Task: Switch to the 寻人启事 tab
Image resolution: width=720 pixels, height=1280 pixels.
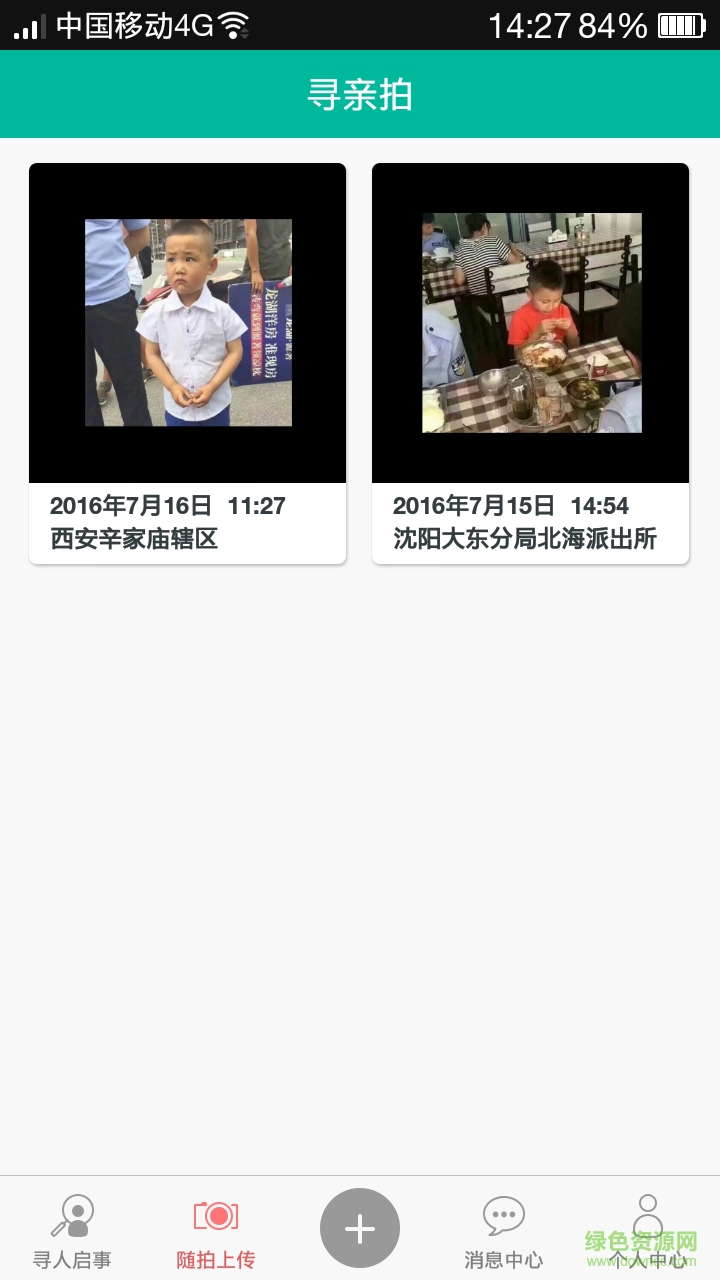Action: point(72,1230)
